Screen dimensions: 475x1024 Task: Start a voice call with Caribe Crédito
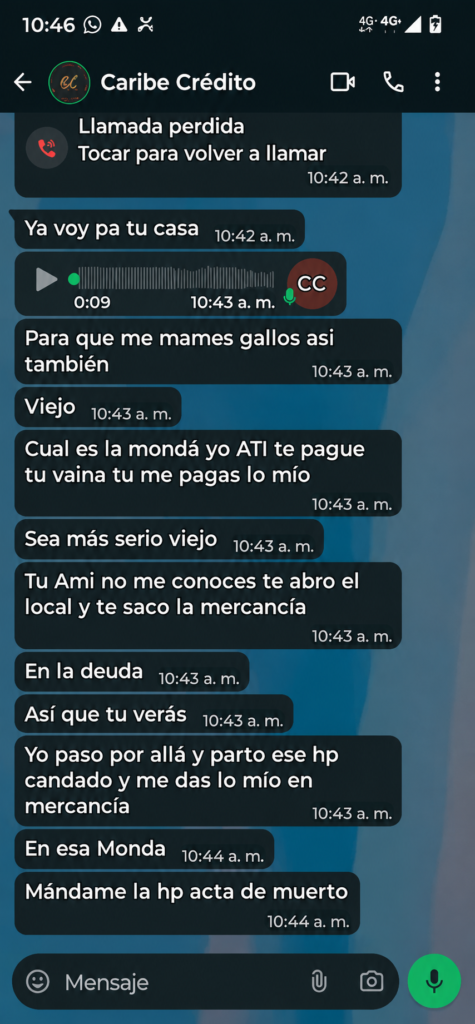click(393, 82)
